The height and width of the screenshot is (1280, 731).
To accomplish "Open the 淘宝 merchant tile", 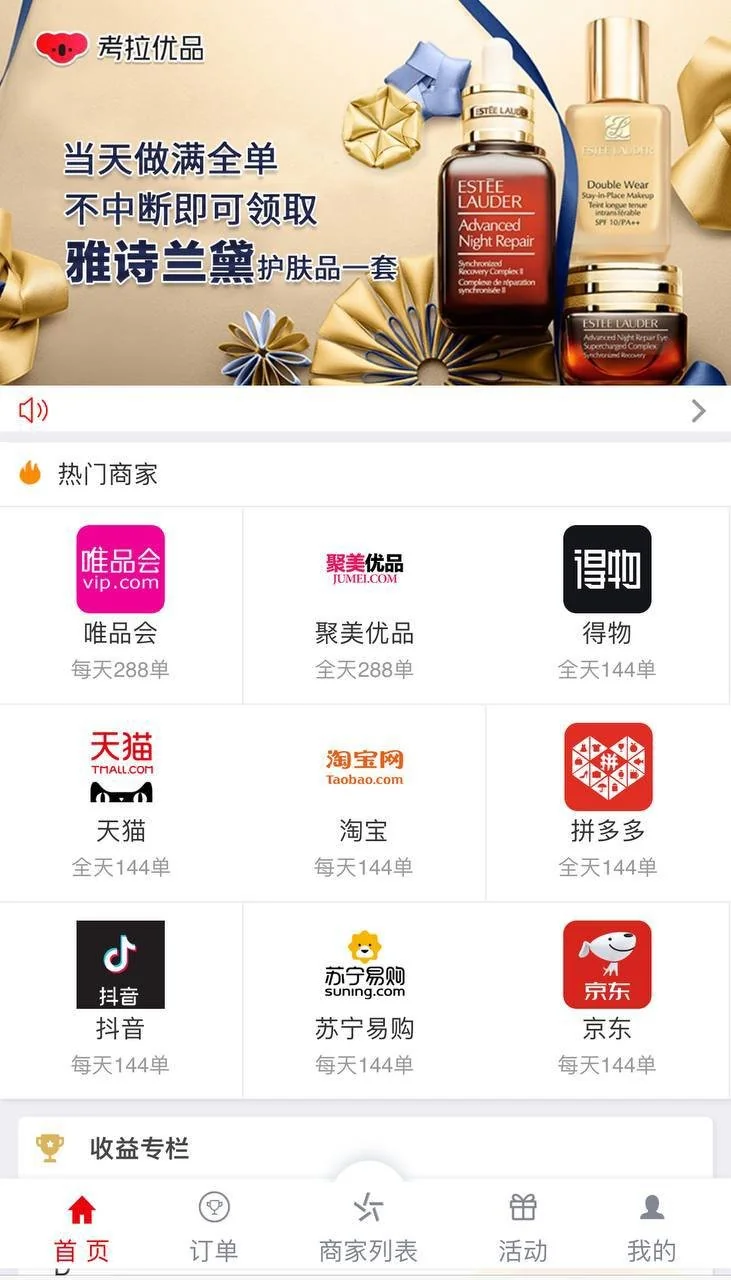I will 364,801.
